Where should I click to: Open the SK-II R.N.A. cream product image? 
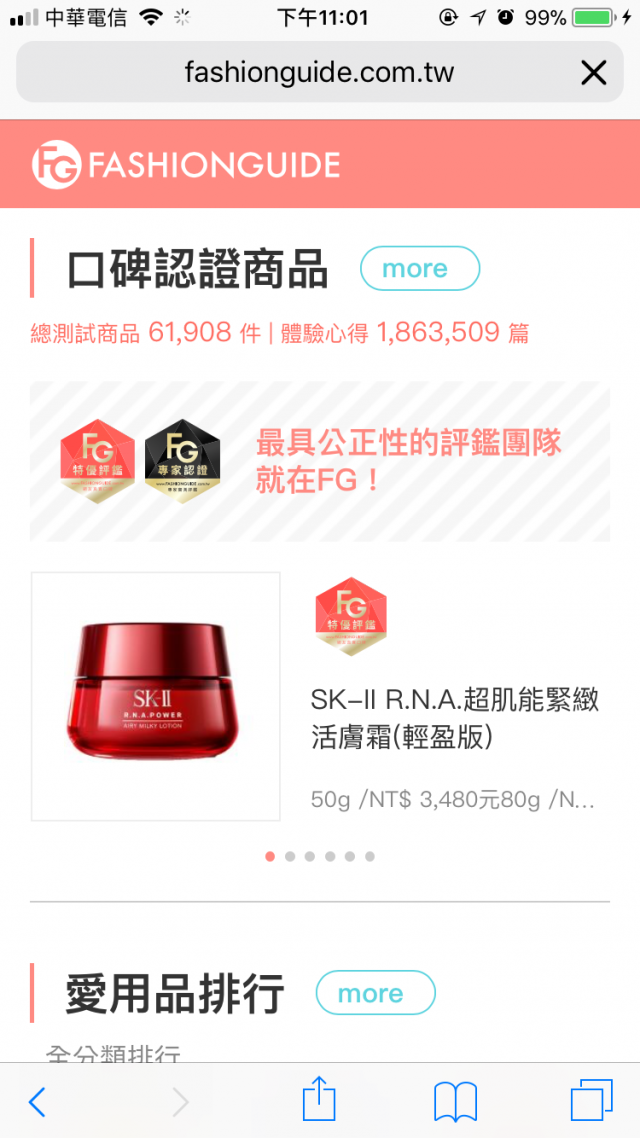tap(156, 696)
